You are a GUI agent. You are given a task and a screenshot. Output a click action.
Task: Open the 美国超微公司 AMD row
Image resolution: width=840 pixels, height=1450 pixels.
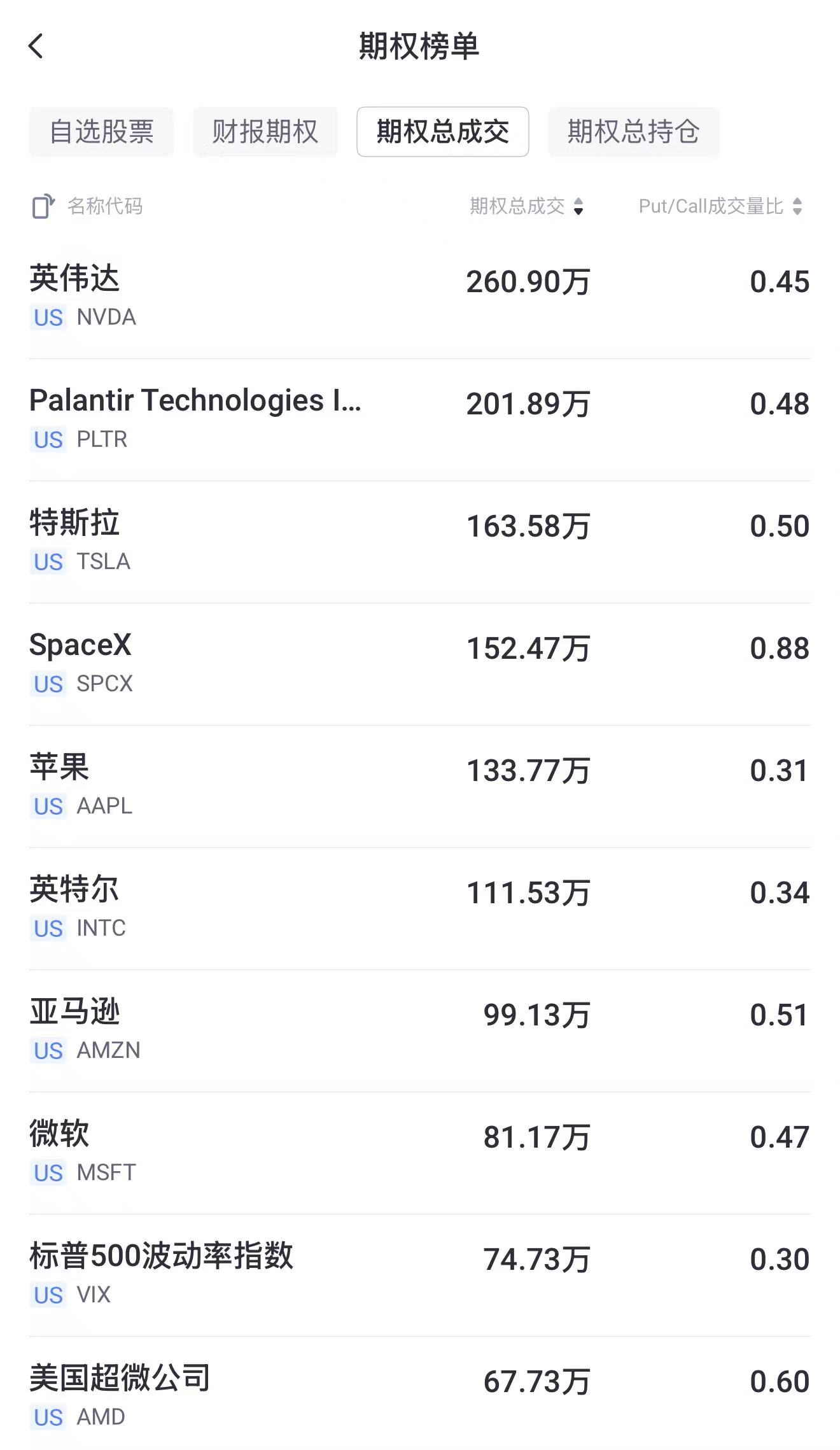420,1394
